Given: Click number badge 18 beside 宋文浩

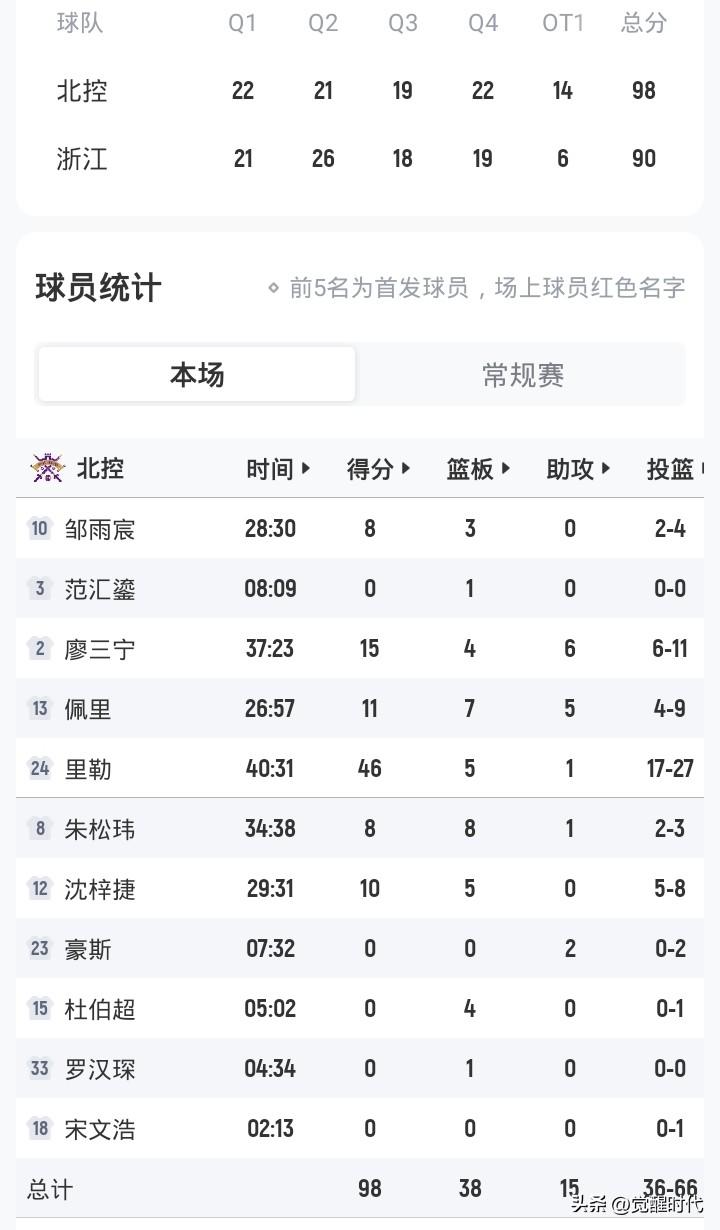Looking at the screenshot, I should 39,1129.
